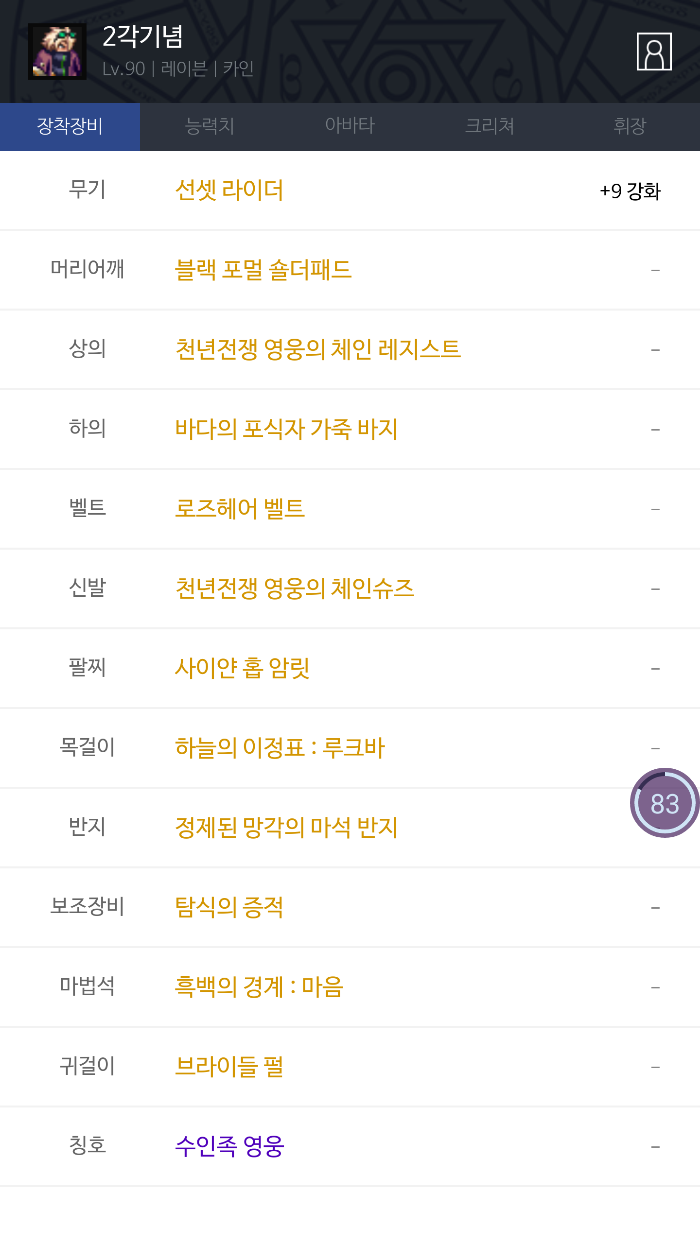This screenshot has height=1244, width=700.
Task: Select the 장착장비 tab
Action: click(70, 126)
